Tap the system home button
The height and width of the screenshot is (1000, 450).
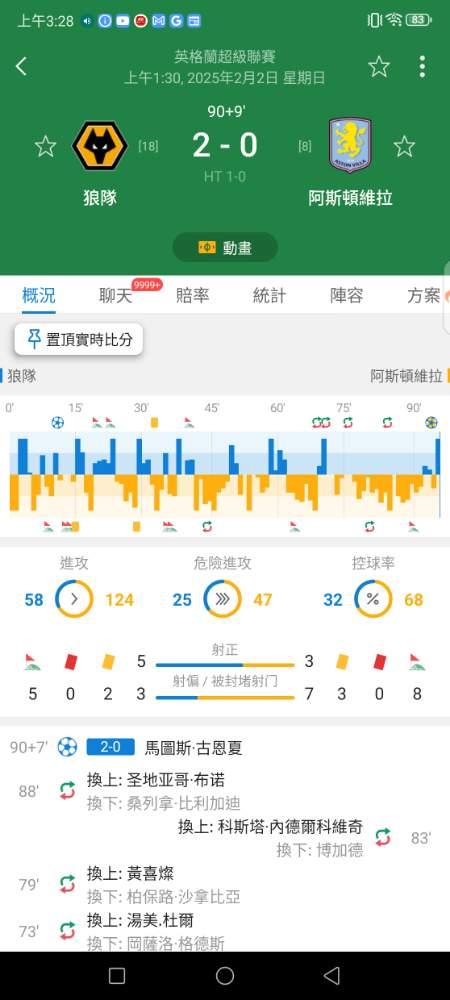click(x=225, y=976)
